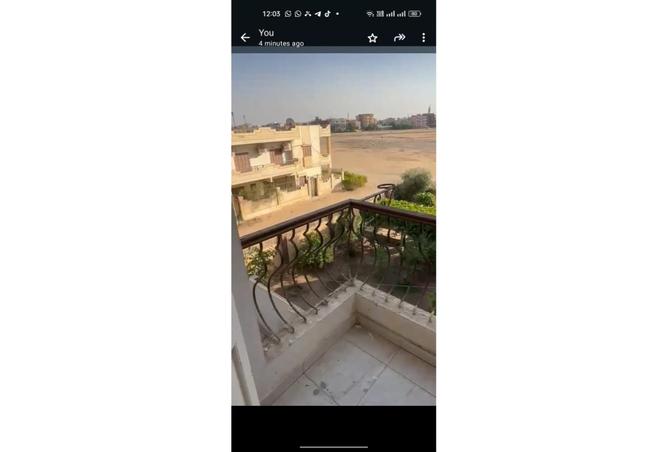Star this media message
The height and width of the screenshot is (452, 668).
coord(373,38)
